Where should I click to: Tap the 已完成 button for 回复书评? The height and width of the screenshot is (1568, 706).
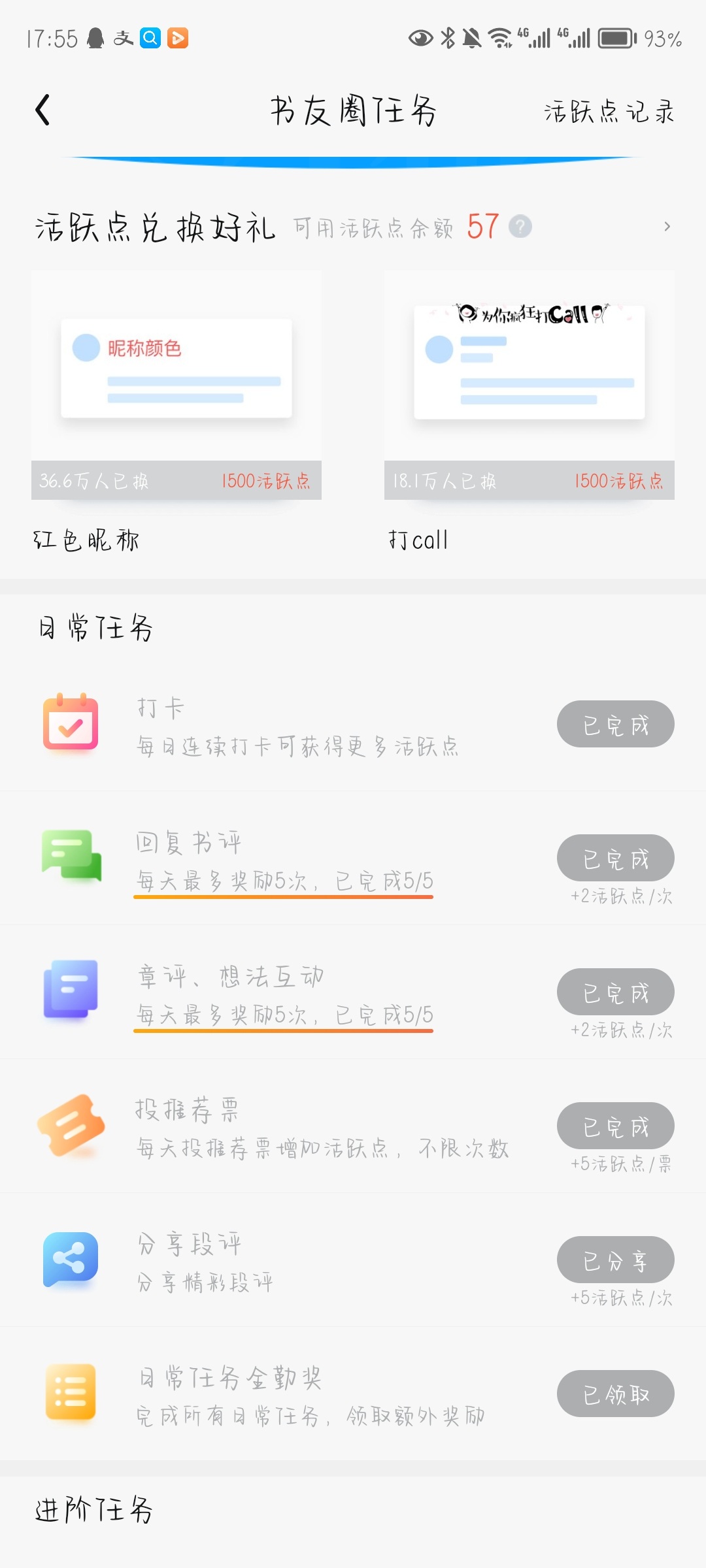point(616,858)
